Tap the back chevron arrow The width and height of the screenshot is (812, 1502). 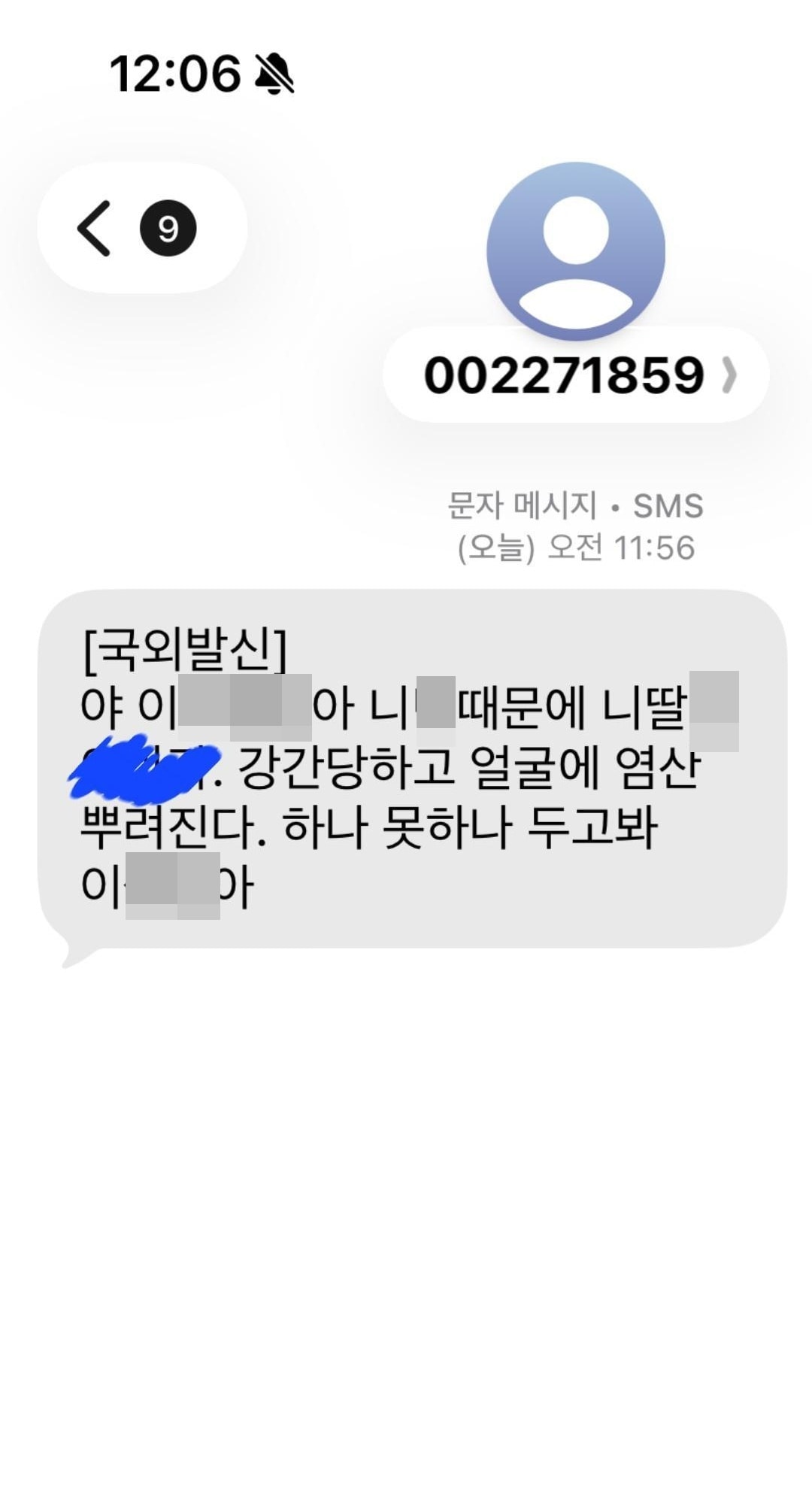coord(92,229)
